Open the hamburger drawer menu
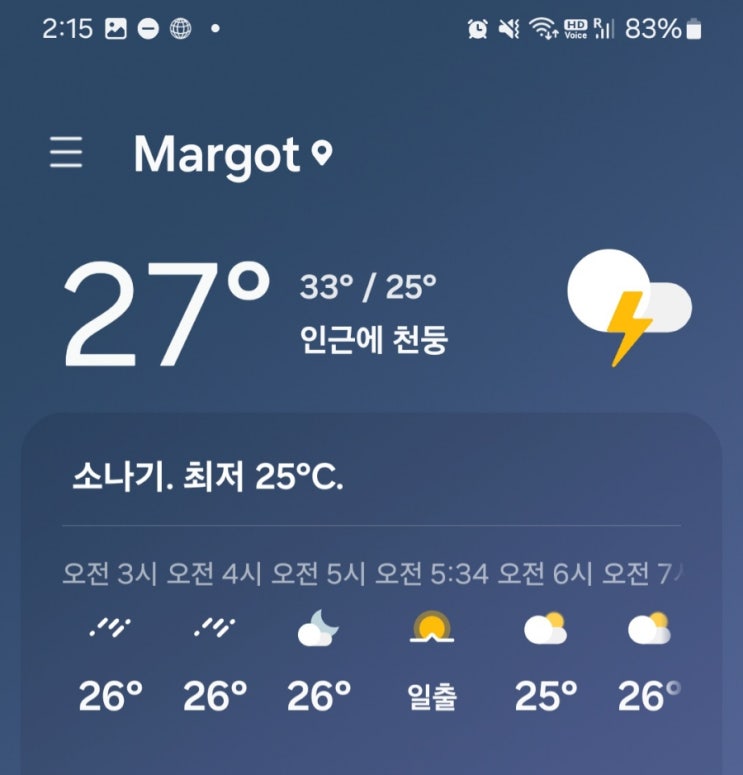The height and width of the screenshot is (775, 743). click(x=66, y=153)
